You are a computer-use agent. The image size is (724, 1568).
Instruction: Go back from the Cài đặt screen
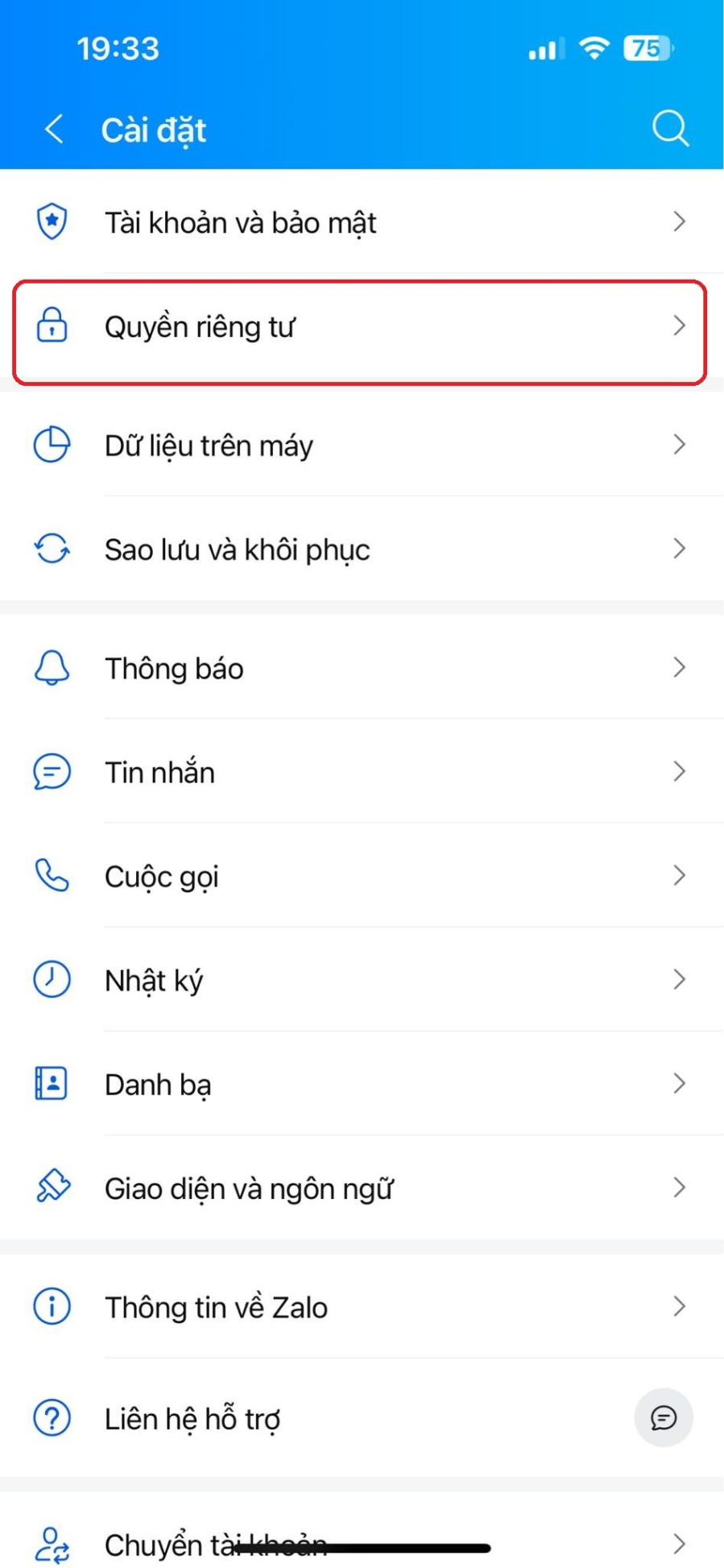[x=54, y=129]
